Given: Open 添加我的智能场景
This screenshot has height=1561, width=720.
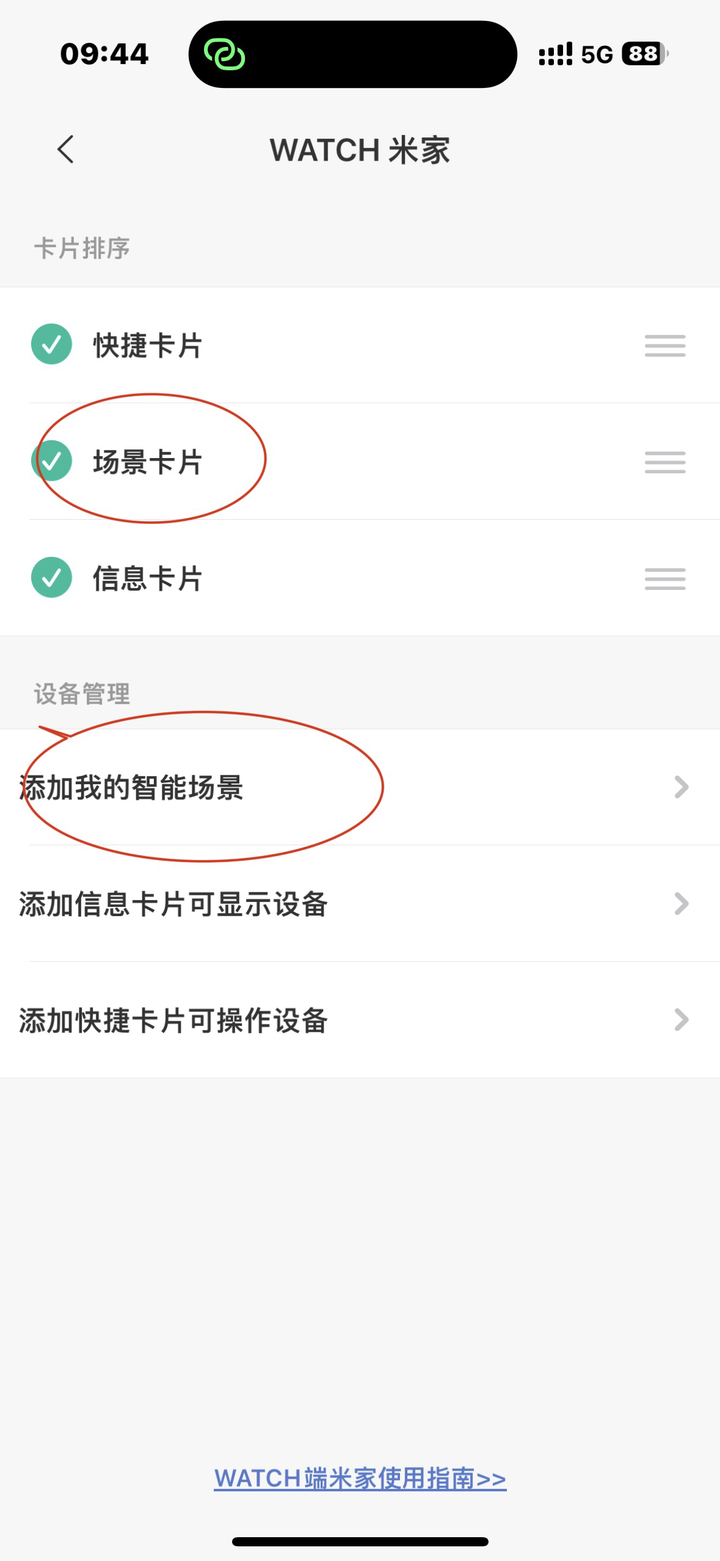Looking at the screenshot, I should pos(360,788).
